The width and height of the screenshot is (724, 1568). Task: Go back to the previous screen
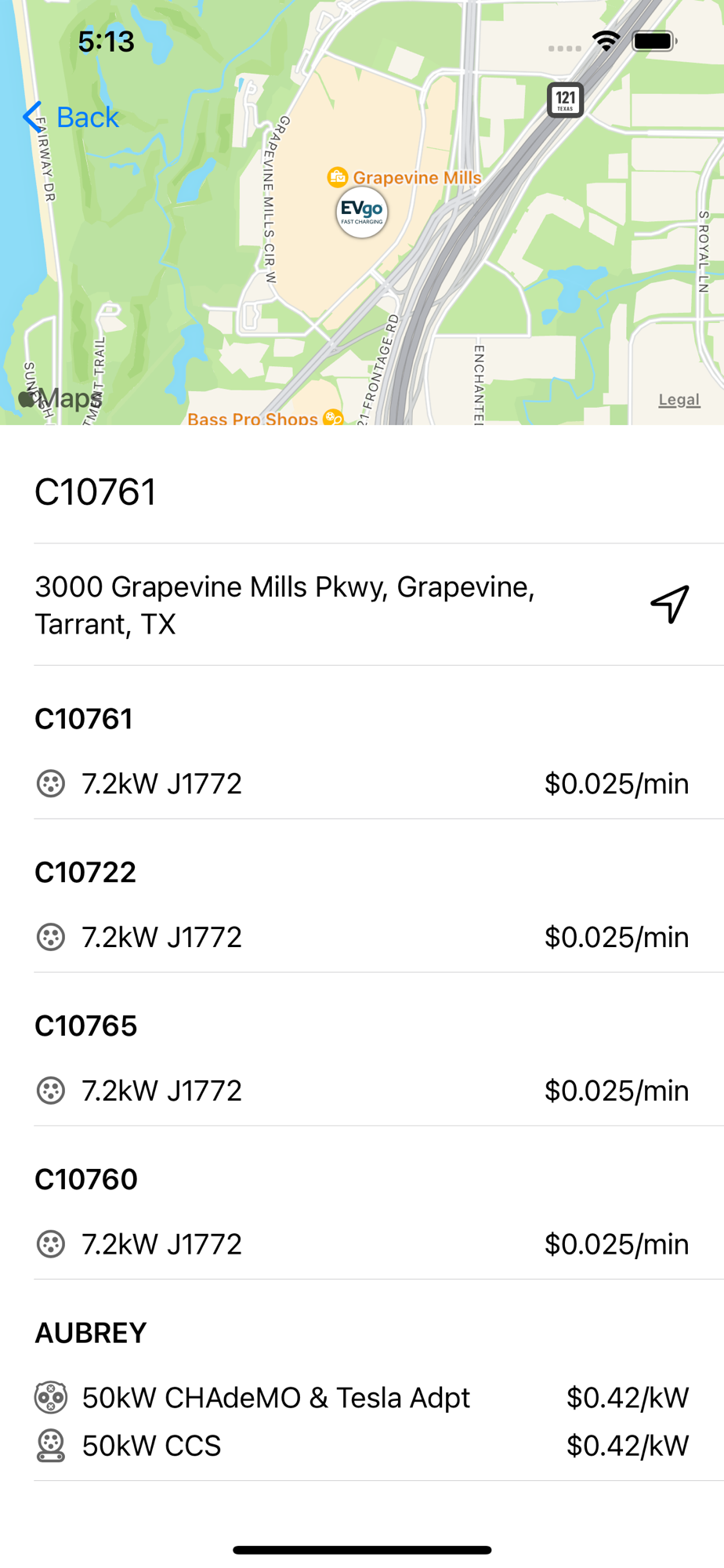coord(71,118)
